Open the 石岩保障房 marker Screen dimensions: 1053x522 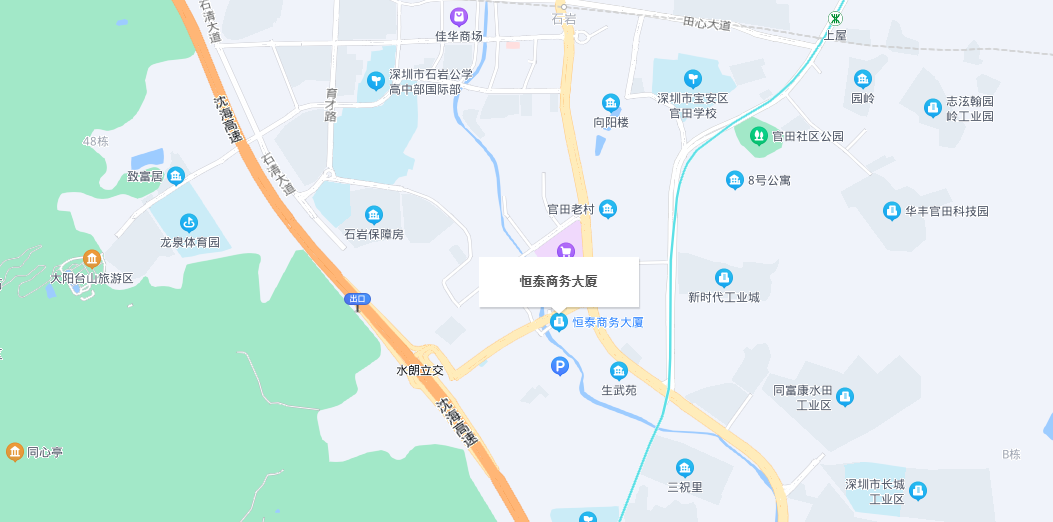374,216
